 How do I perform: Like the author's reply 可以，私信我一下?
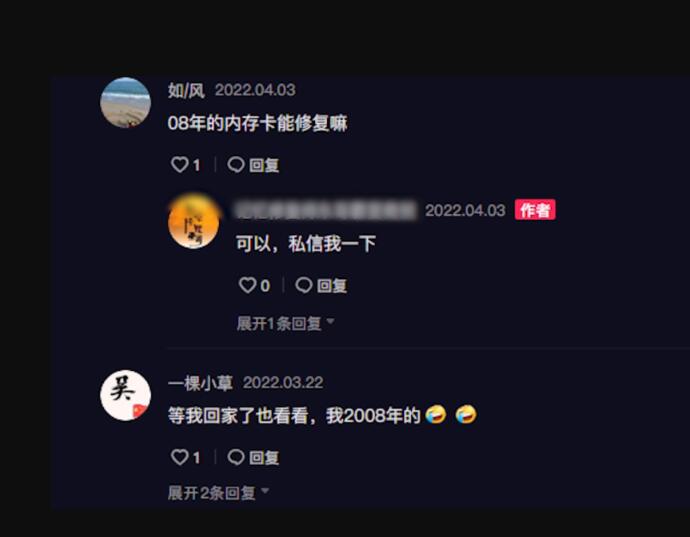248,286
